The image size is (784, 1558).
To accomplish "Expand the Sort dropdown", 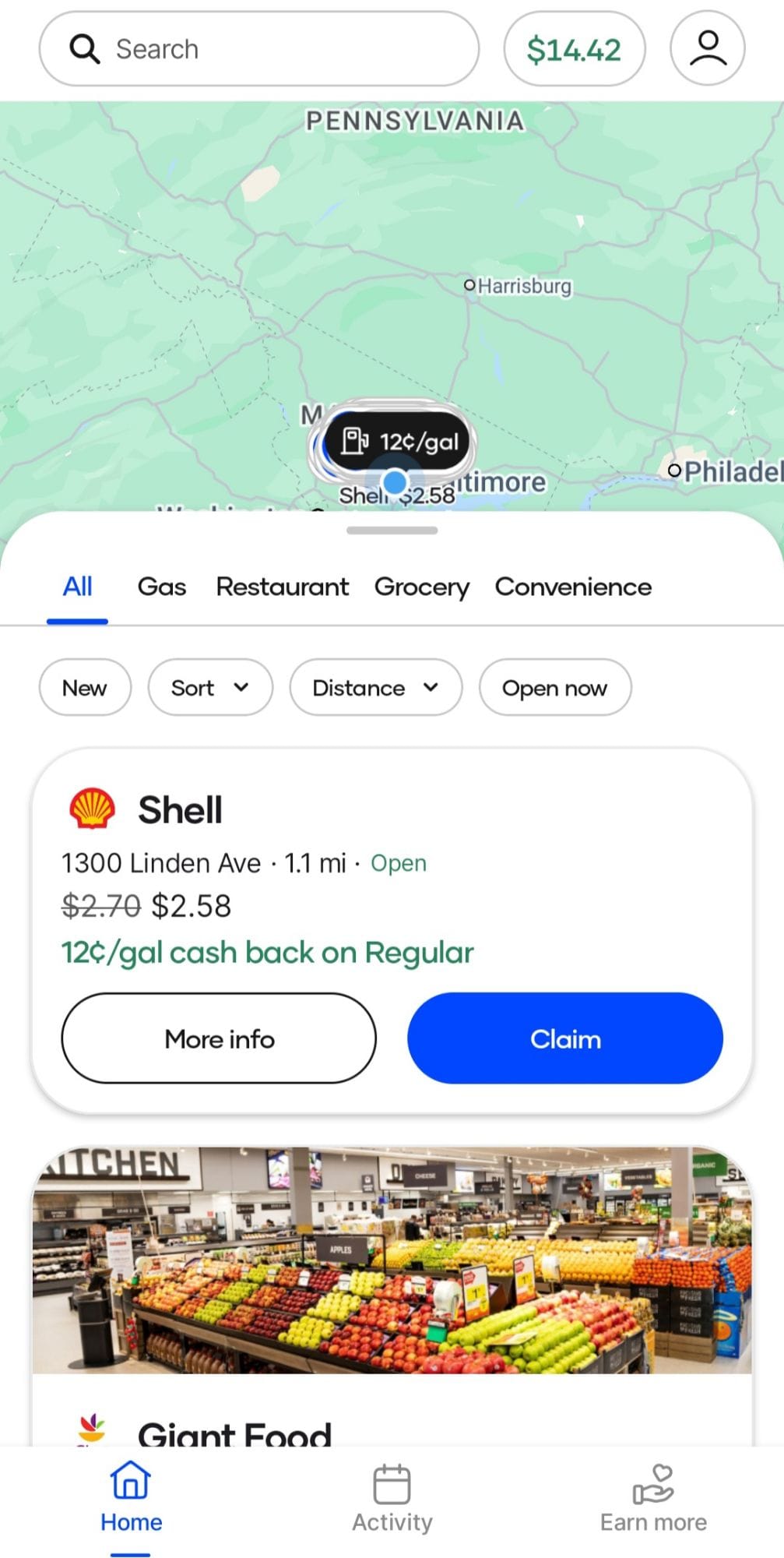I will 209,688.
